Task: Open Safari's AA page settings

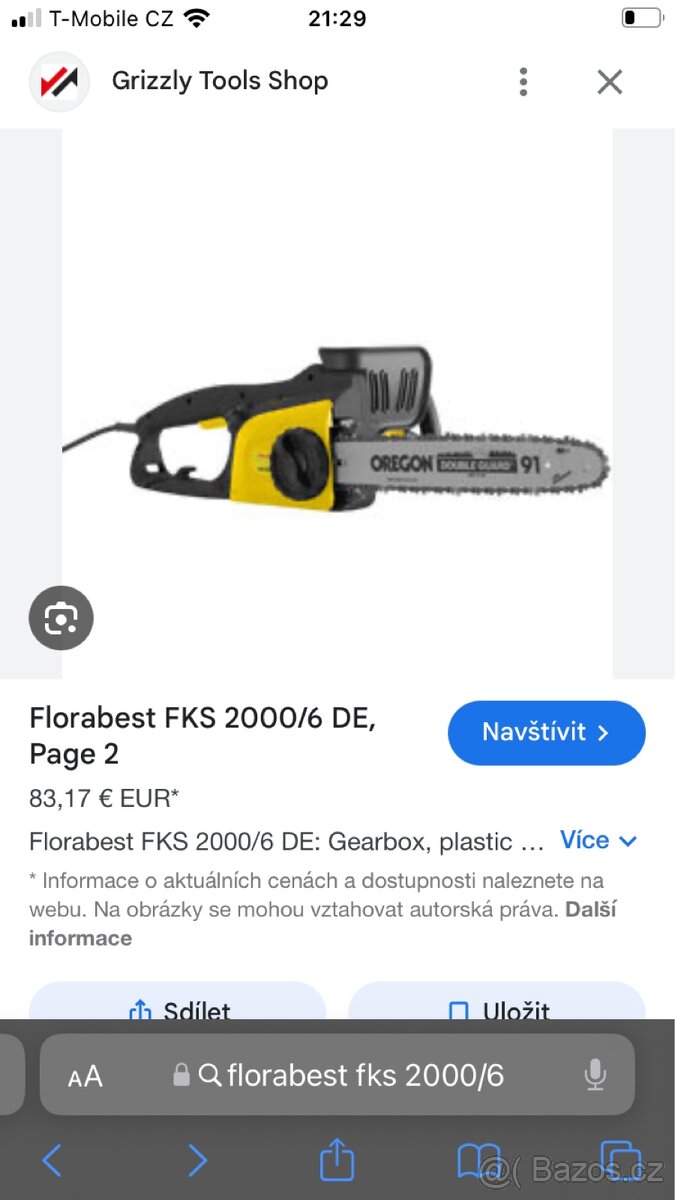Action: point(86,1076)
